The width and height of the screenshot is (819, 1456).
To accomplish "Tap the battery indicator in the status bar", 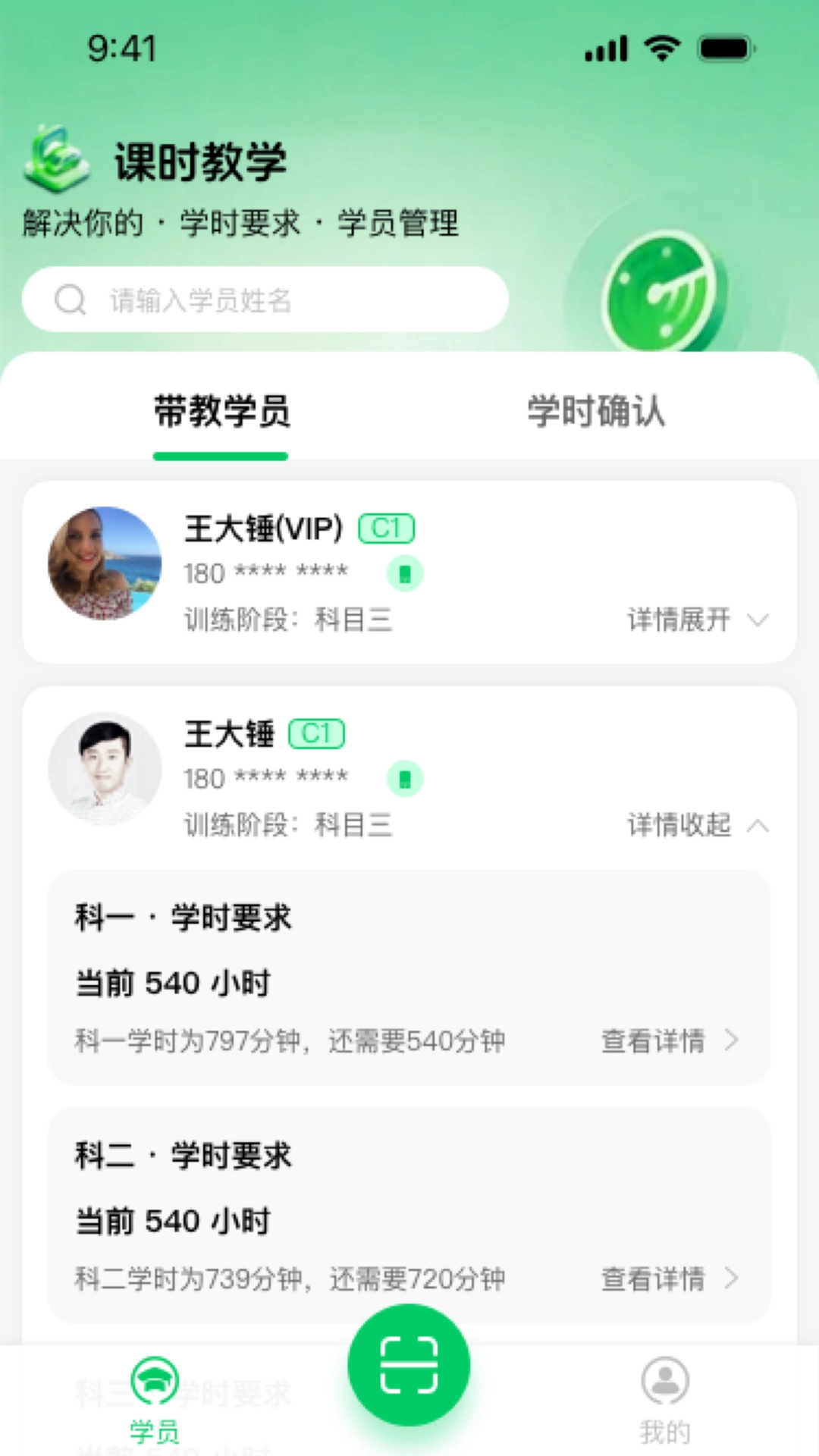I will tap(723, 47).
